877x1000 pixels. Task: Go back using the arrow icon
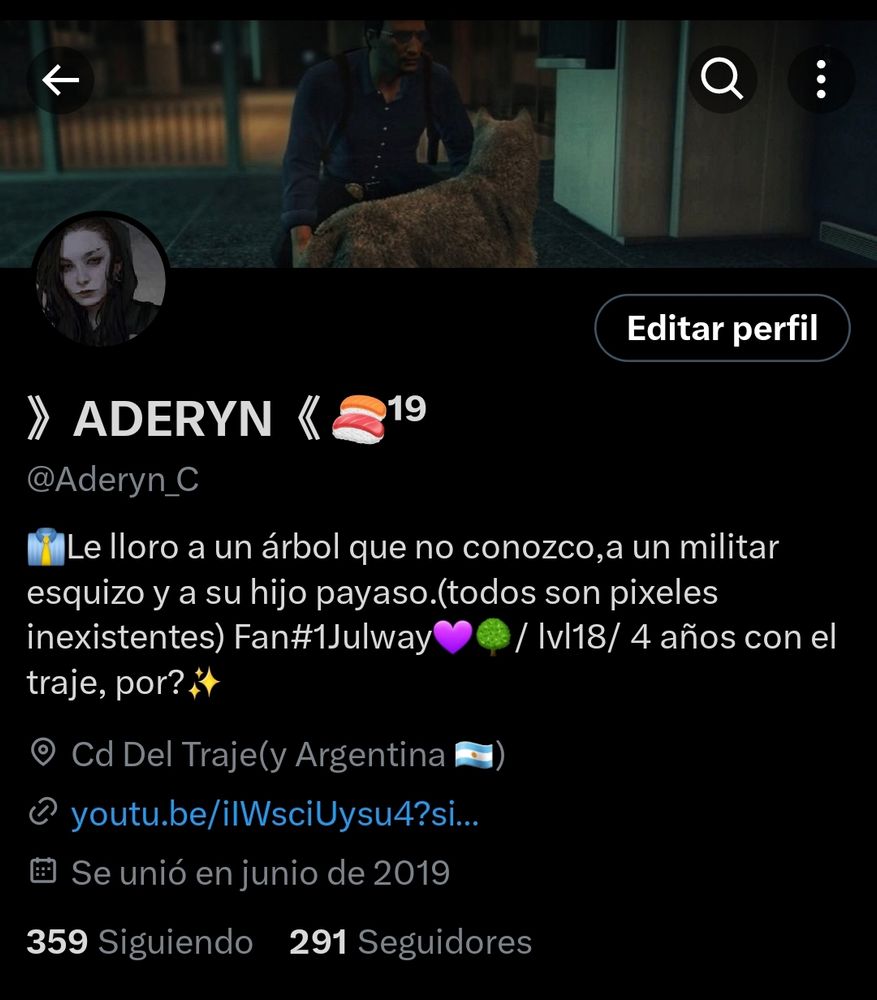pyautogui.click(x=60, y=80)
